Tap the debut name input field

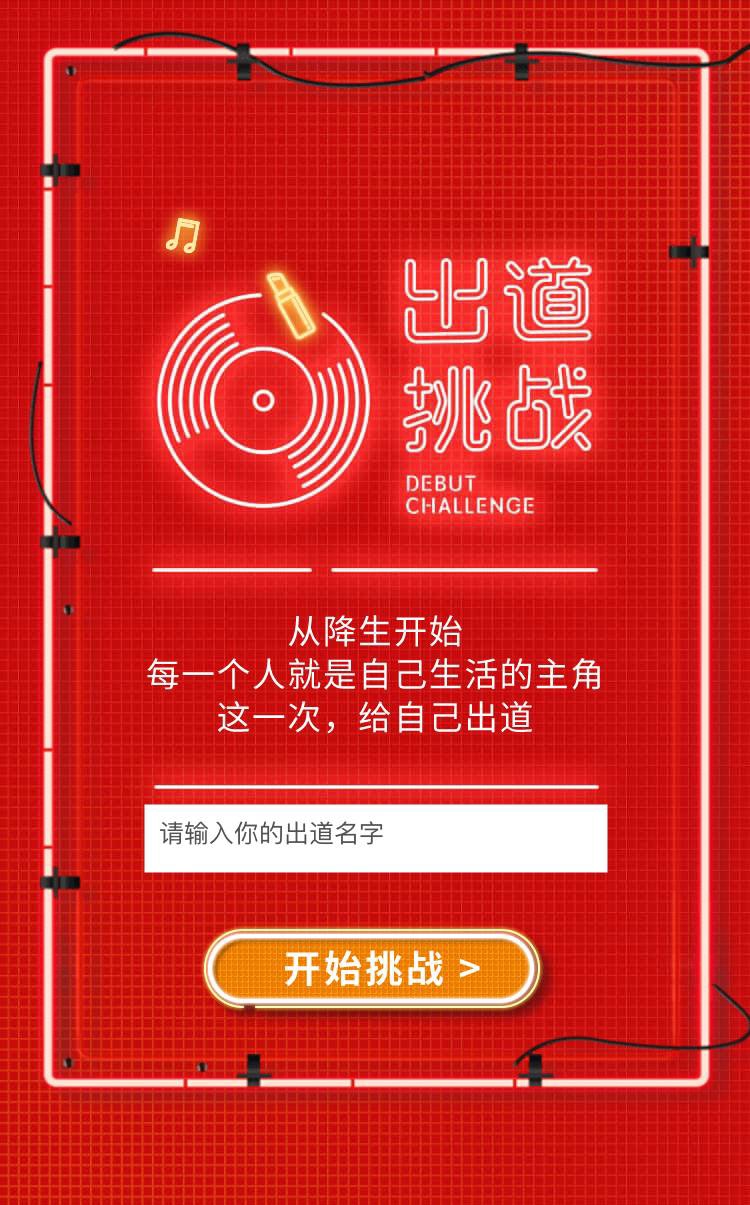click(375, 838)
